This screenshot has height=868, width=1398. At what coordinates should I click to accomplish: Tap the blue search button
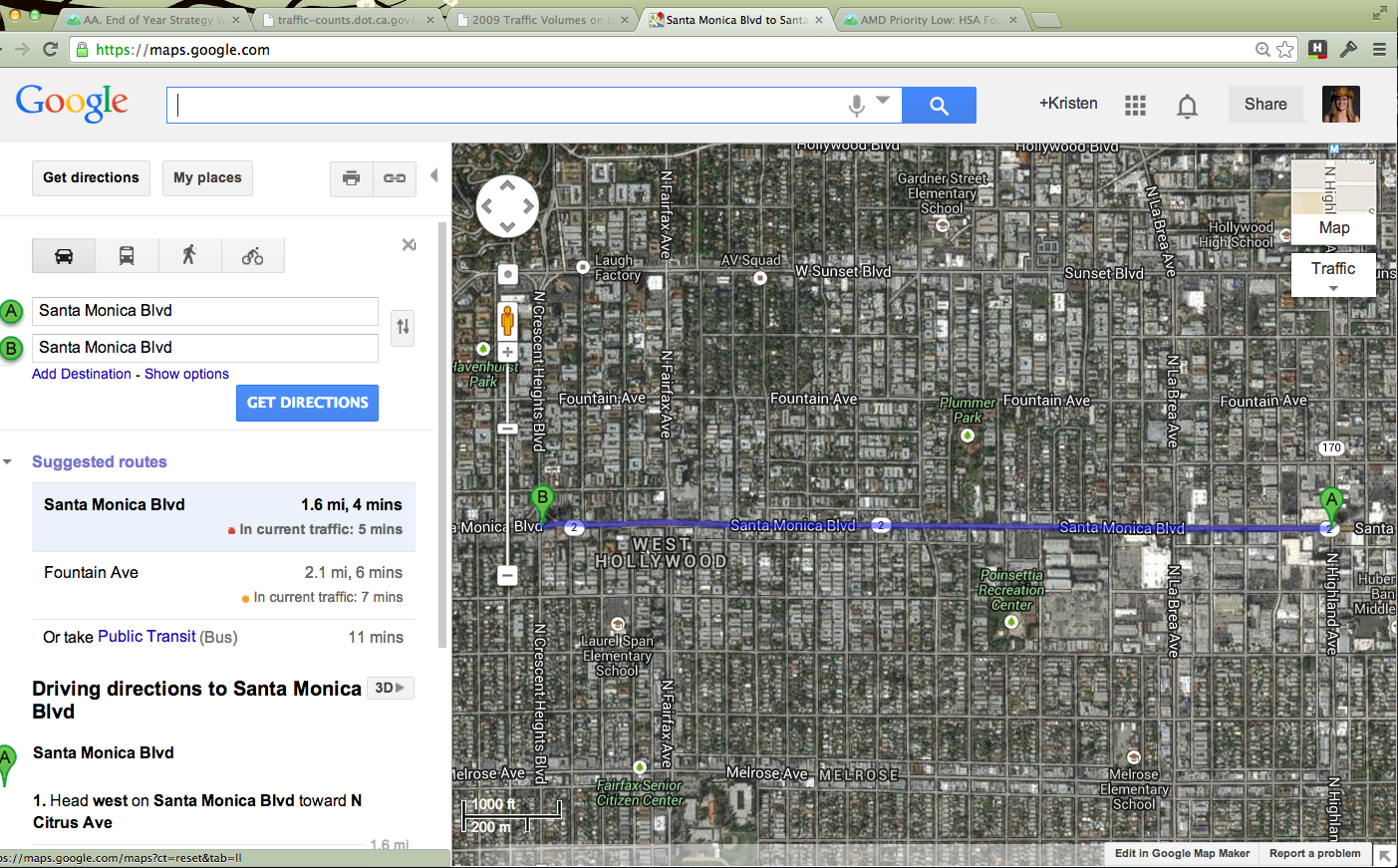coord(939,105)
